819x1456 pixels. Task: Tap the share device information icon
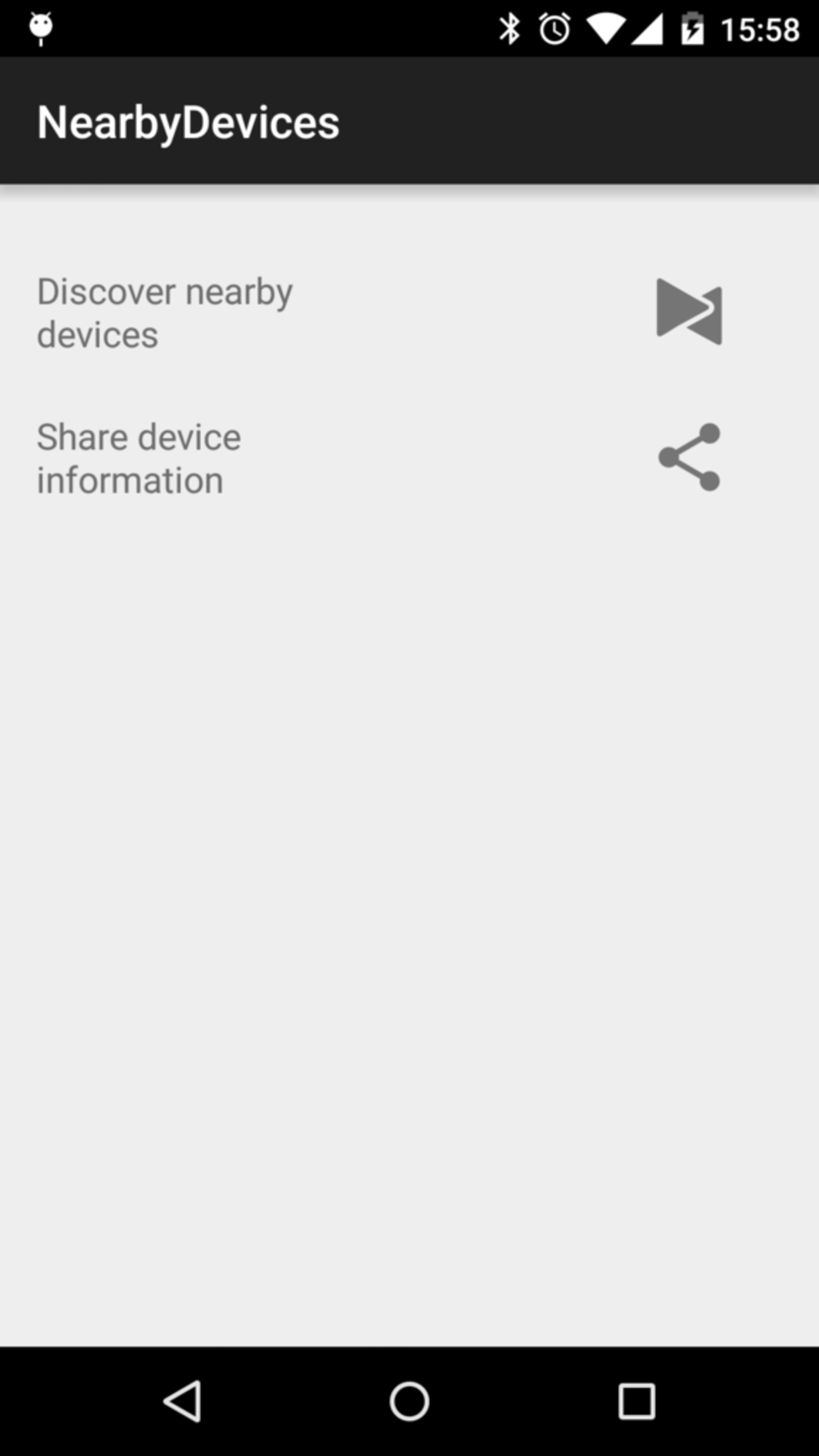coord(689,457)
